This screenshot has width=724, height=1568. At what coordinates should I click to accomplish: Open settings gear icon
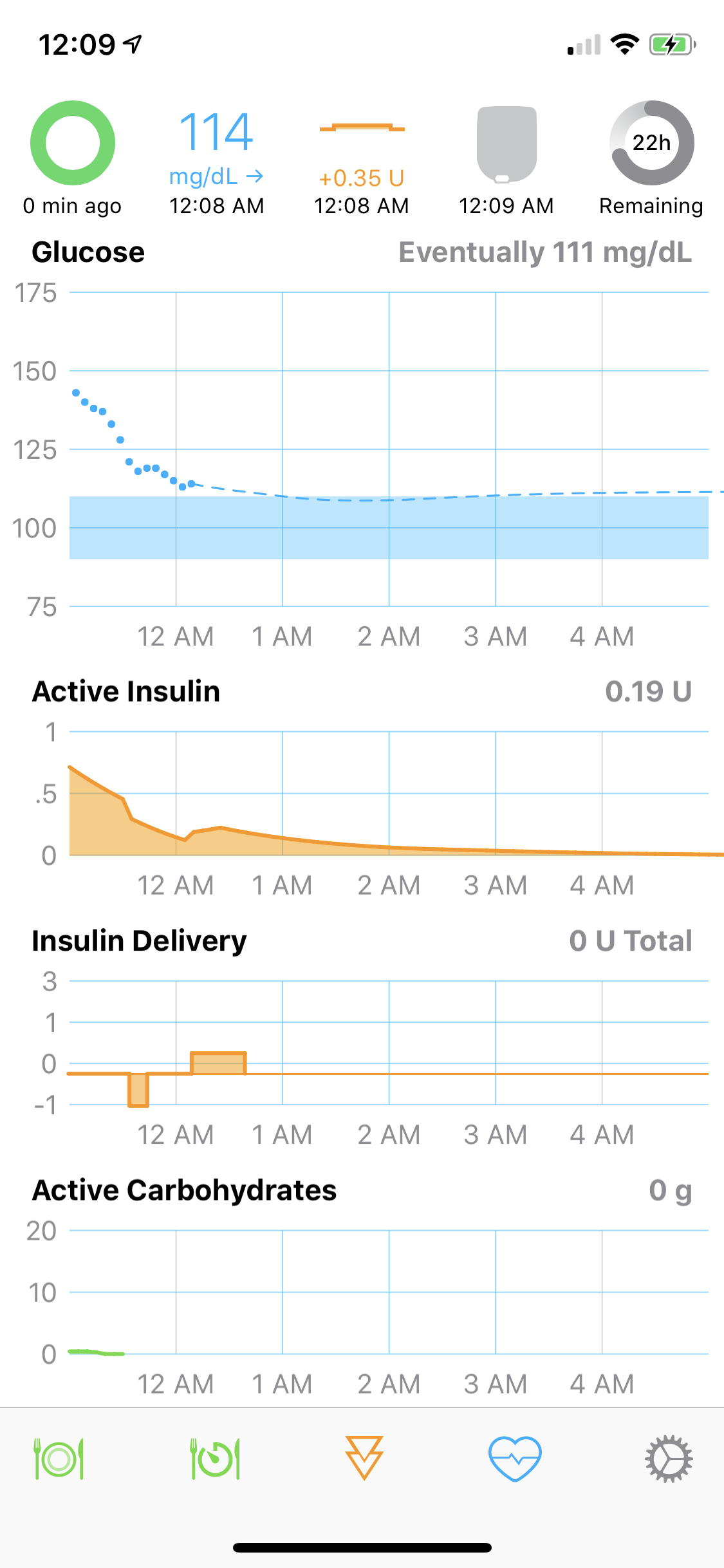click(x=668, y=1459)
